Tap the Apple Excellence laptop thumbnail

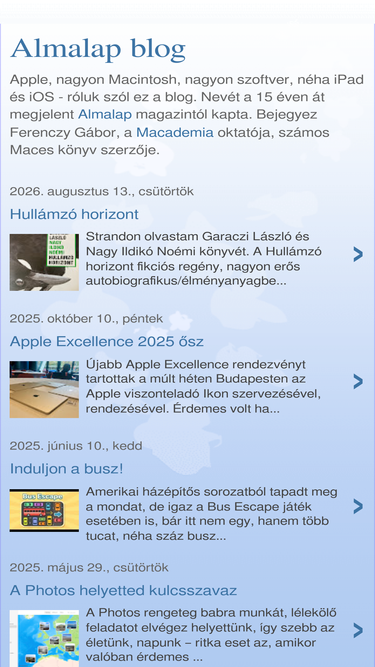point(44,389)
